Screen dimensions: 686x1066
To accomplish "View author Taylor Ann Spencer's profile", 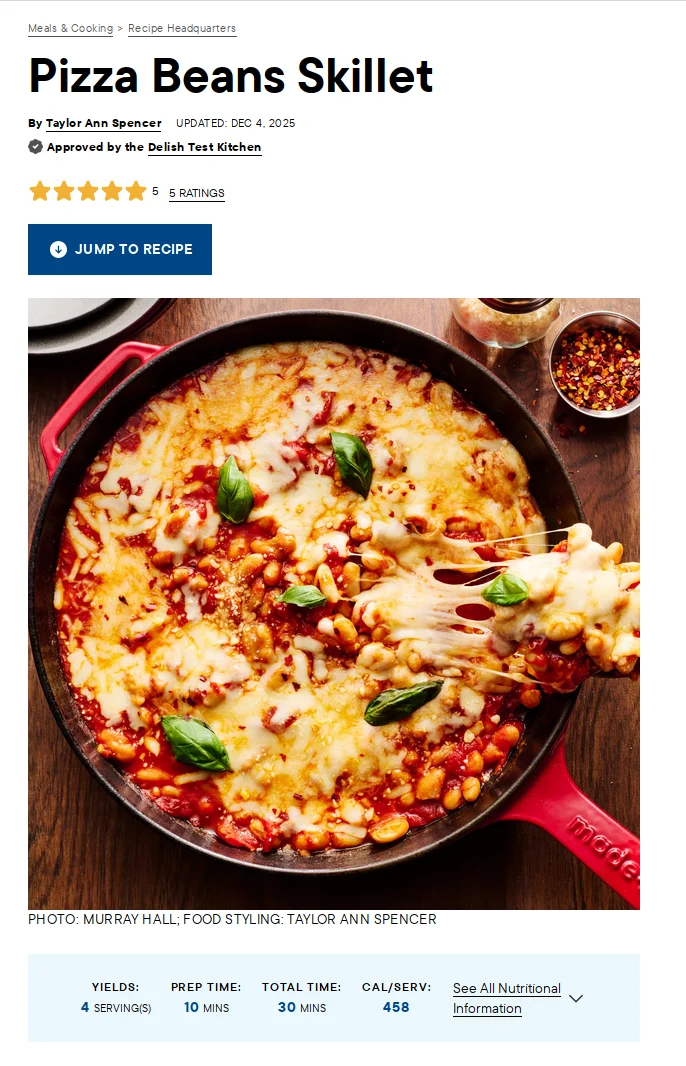I will pos(103,123).
